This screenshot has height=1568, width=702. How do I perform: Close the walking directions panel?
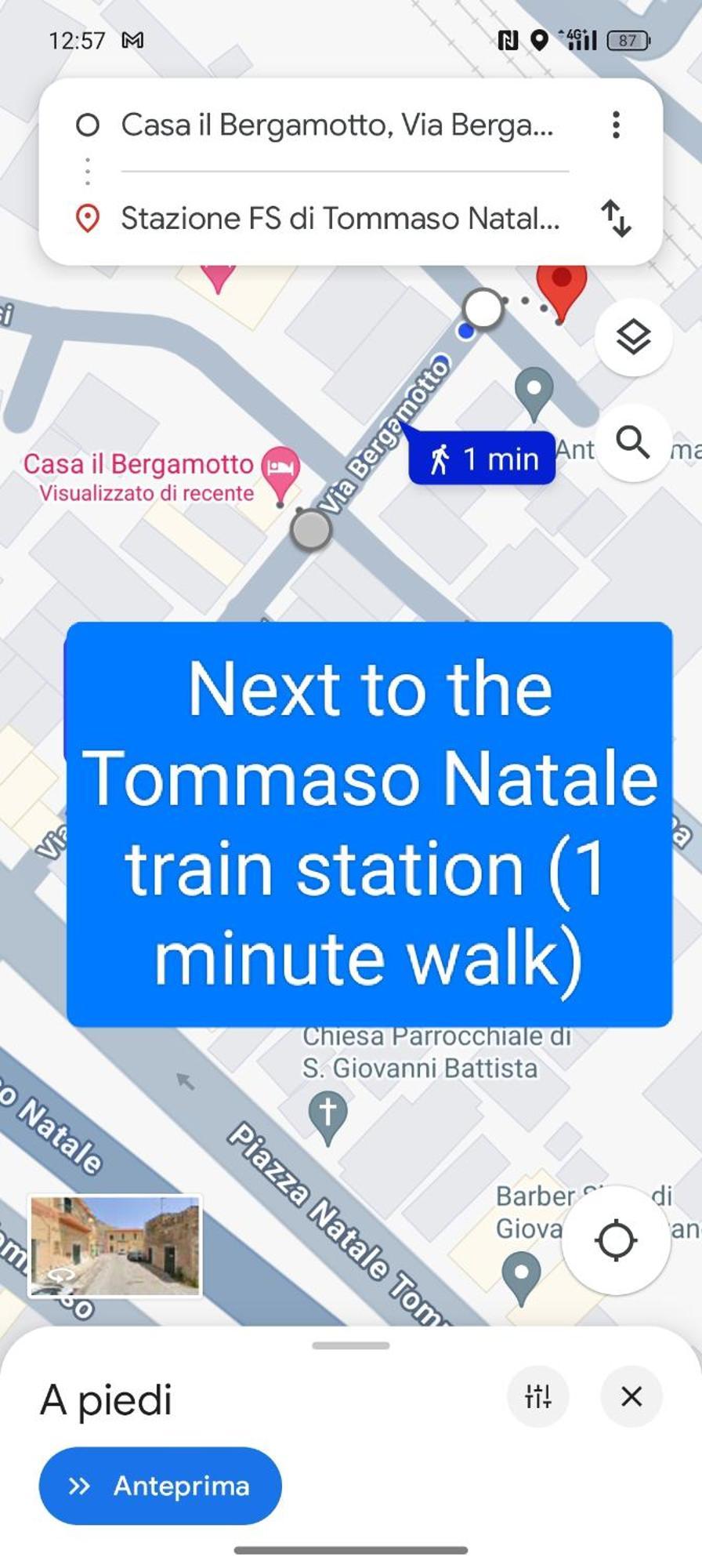(631, 1396)
